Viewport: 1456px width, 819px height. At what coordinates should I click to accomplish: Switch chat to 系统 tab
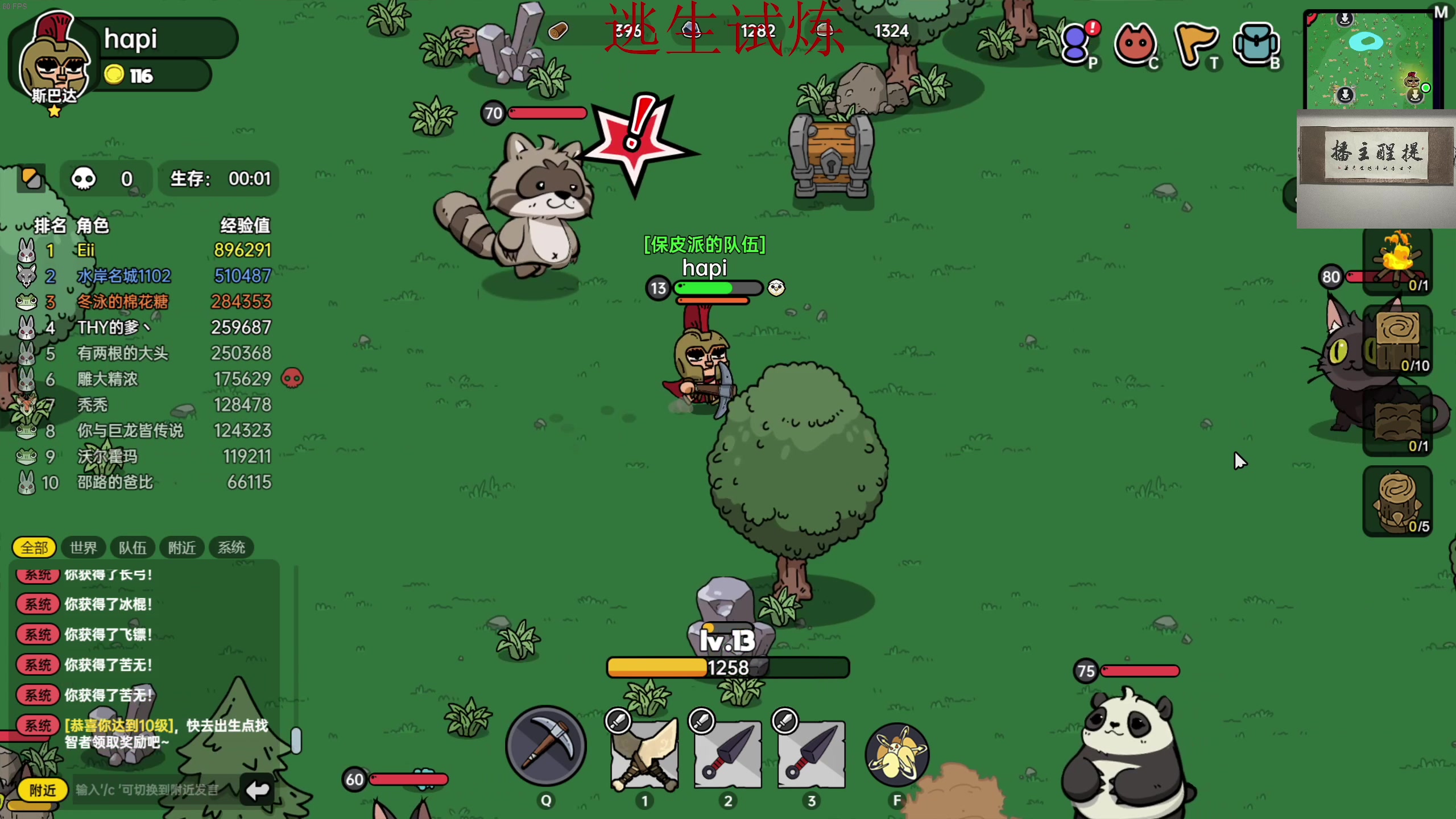(231, 548)
